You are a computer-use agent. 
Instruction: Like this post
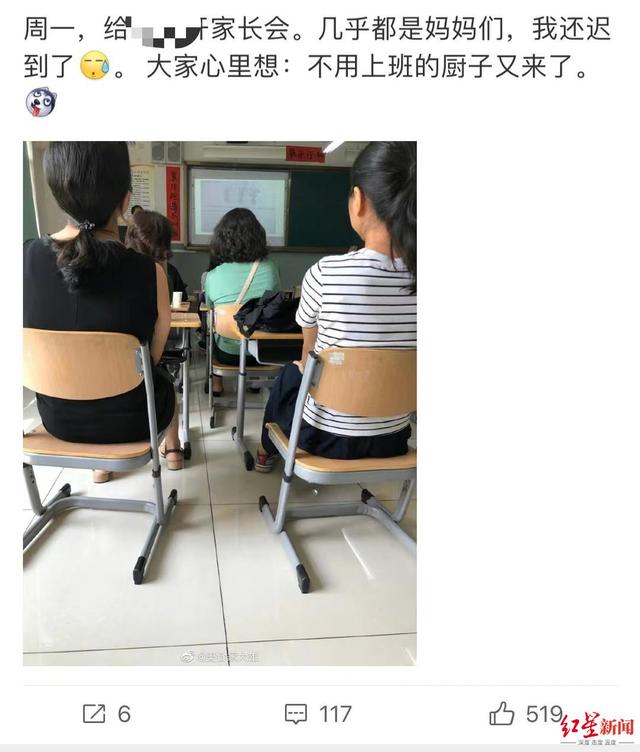click(502, 713)
